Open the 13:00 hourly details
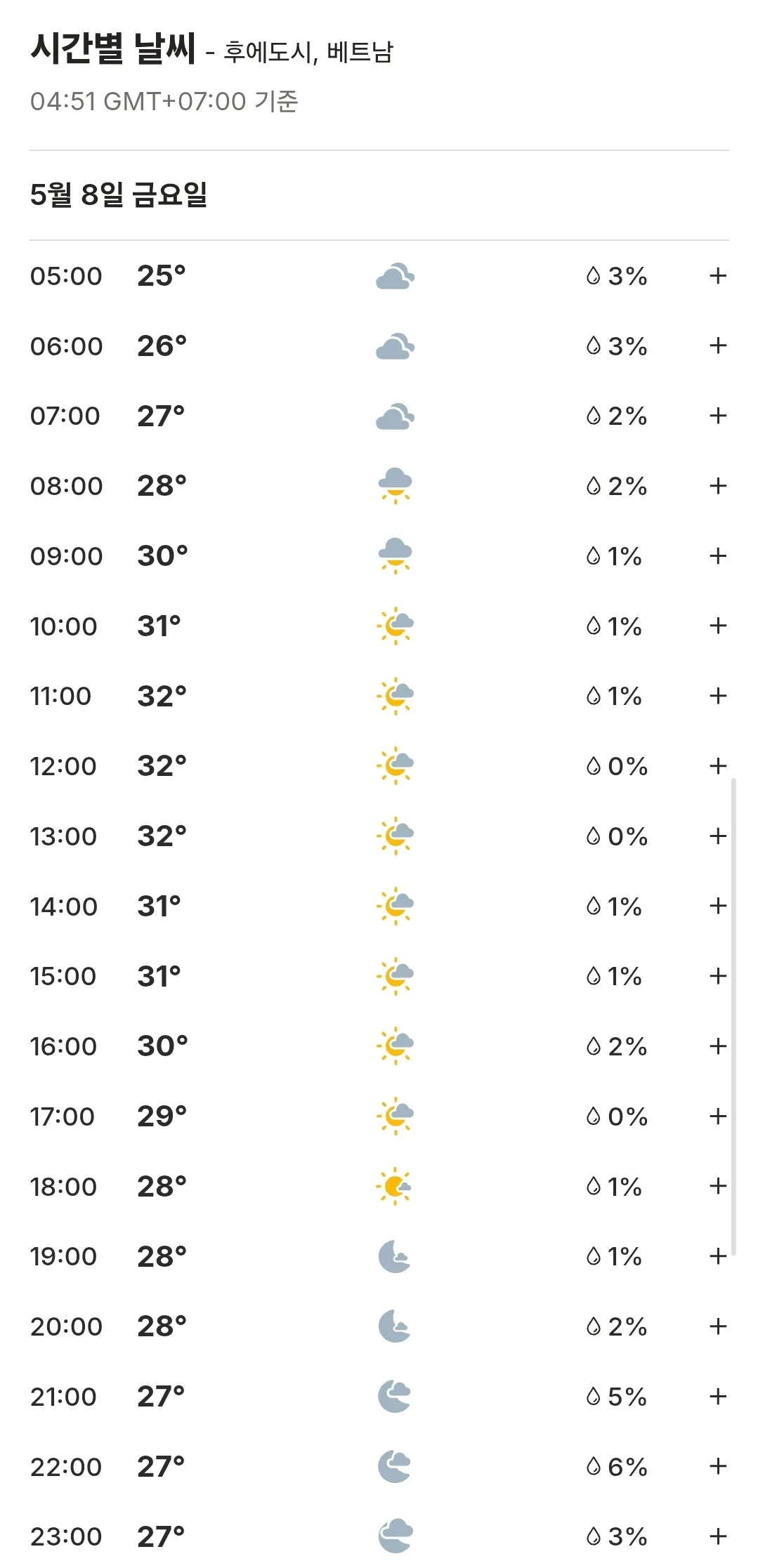 (x=717, y=836)
